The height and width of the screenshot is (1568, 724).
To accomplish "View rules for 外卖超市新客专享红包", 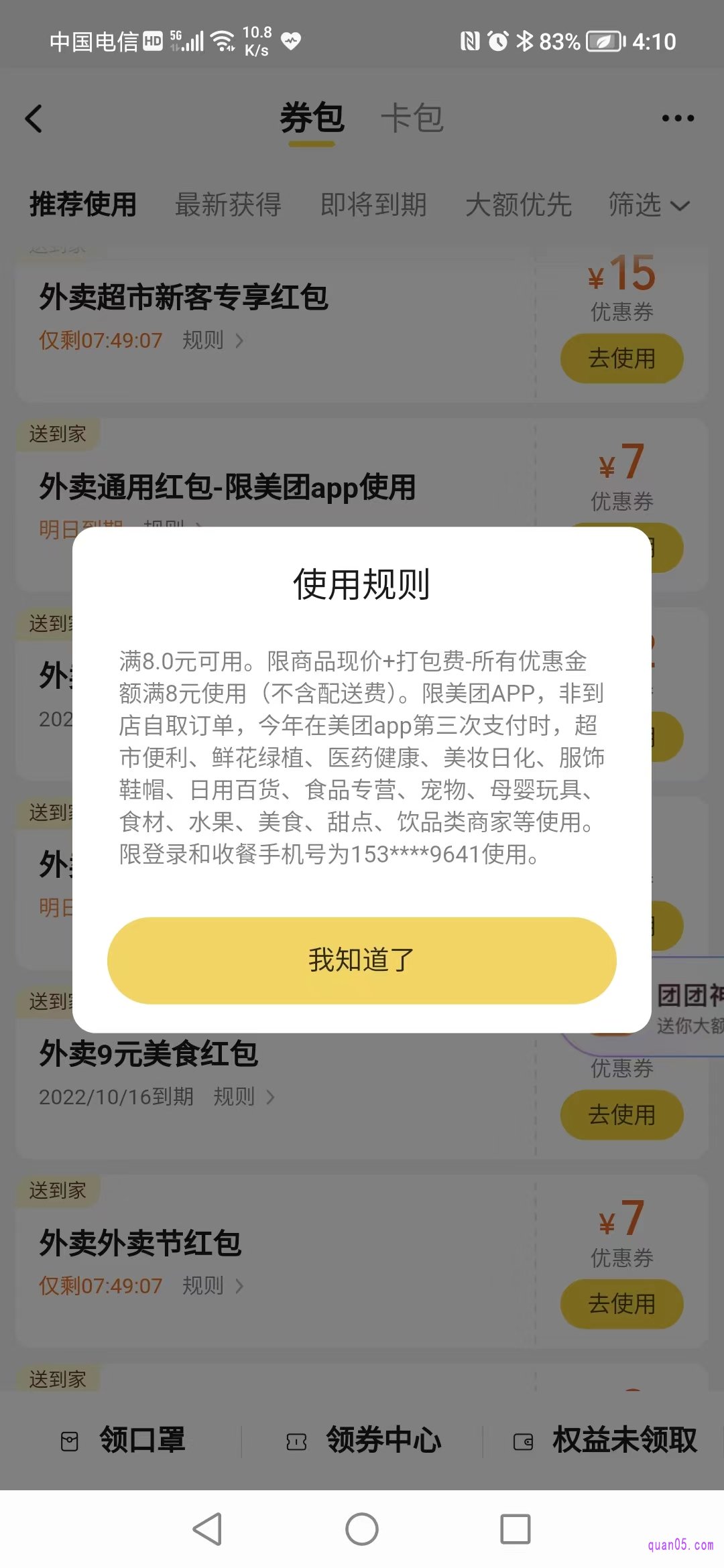I will point(213,340).
